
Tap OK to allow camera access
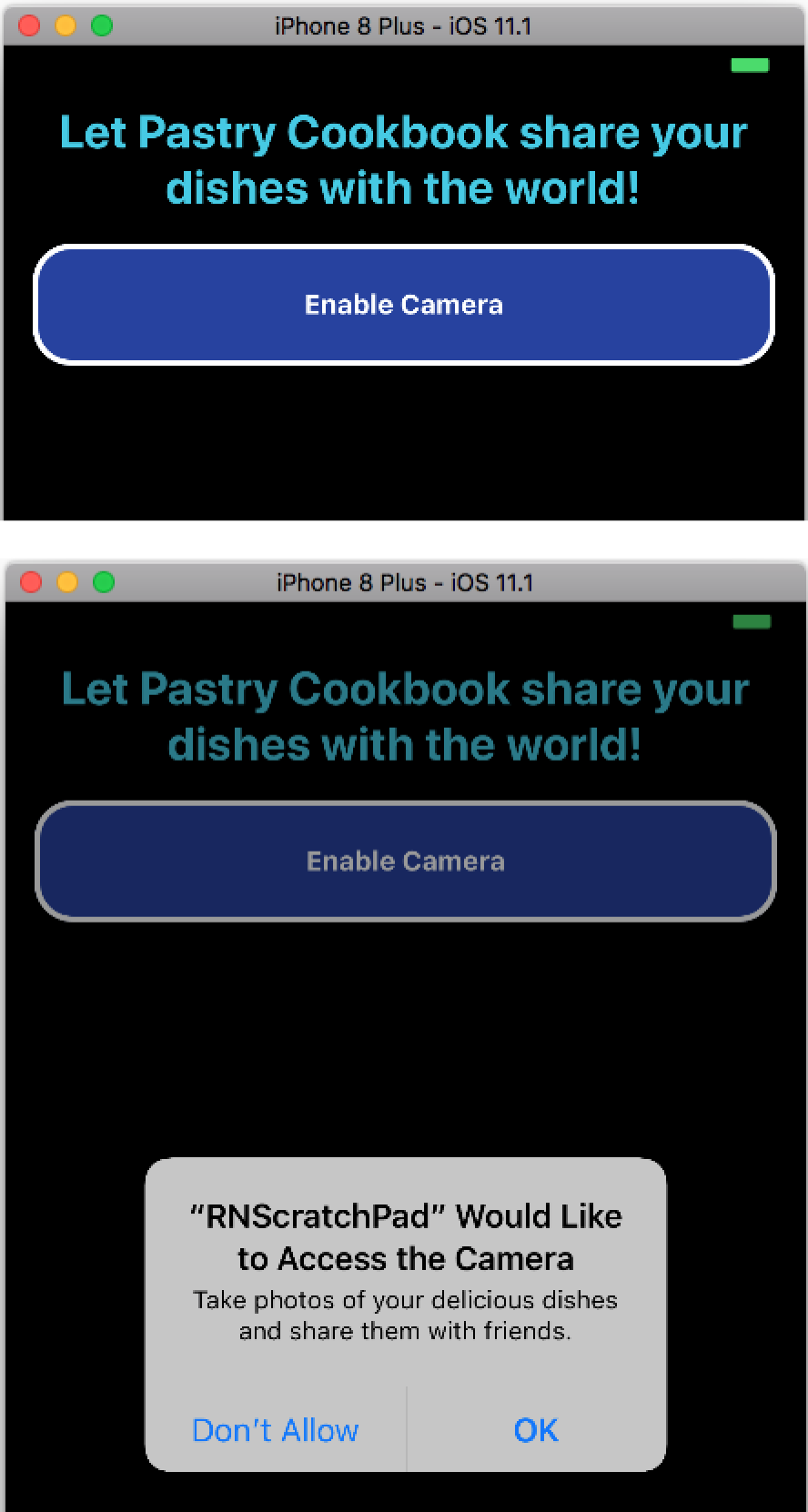(535, 1430)
